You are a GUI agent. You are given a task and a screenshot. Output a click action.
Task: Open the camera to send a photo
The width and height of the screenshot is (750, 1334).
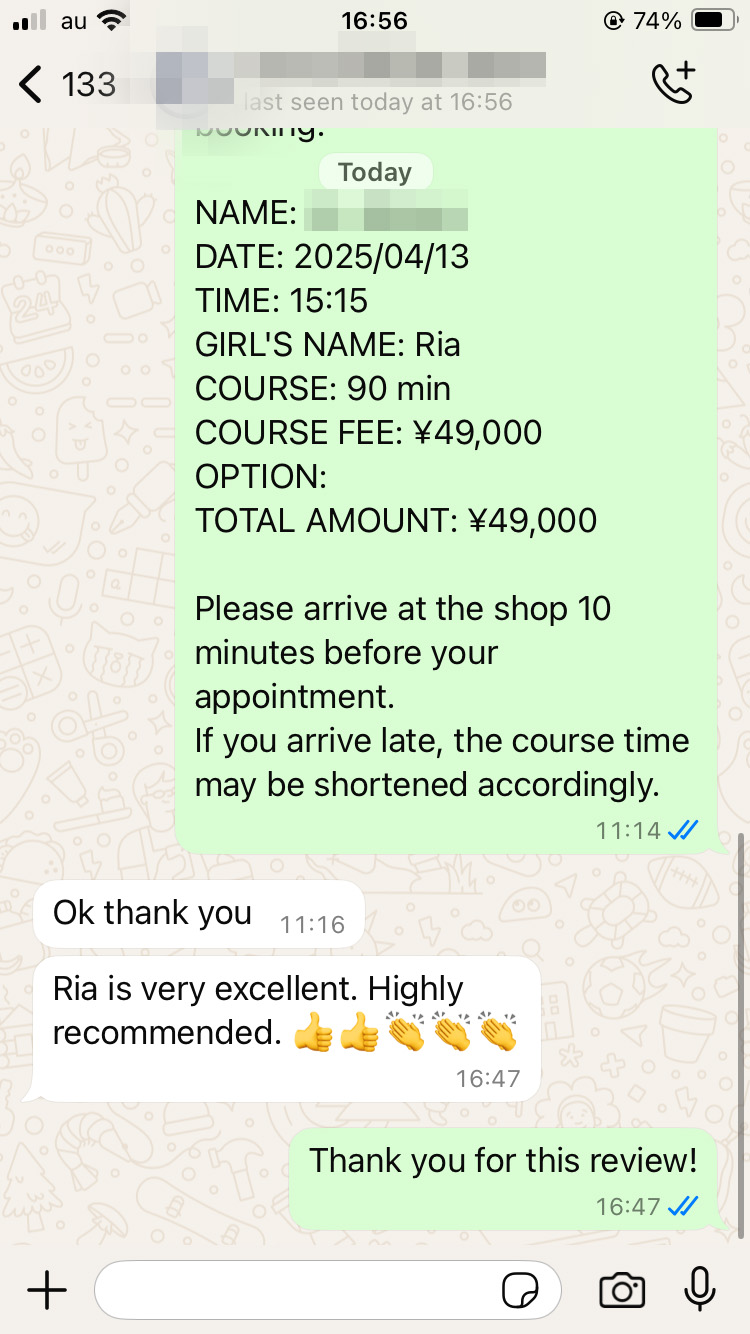[x=621, y=1290]
